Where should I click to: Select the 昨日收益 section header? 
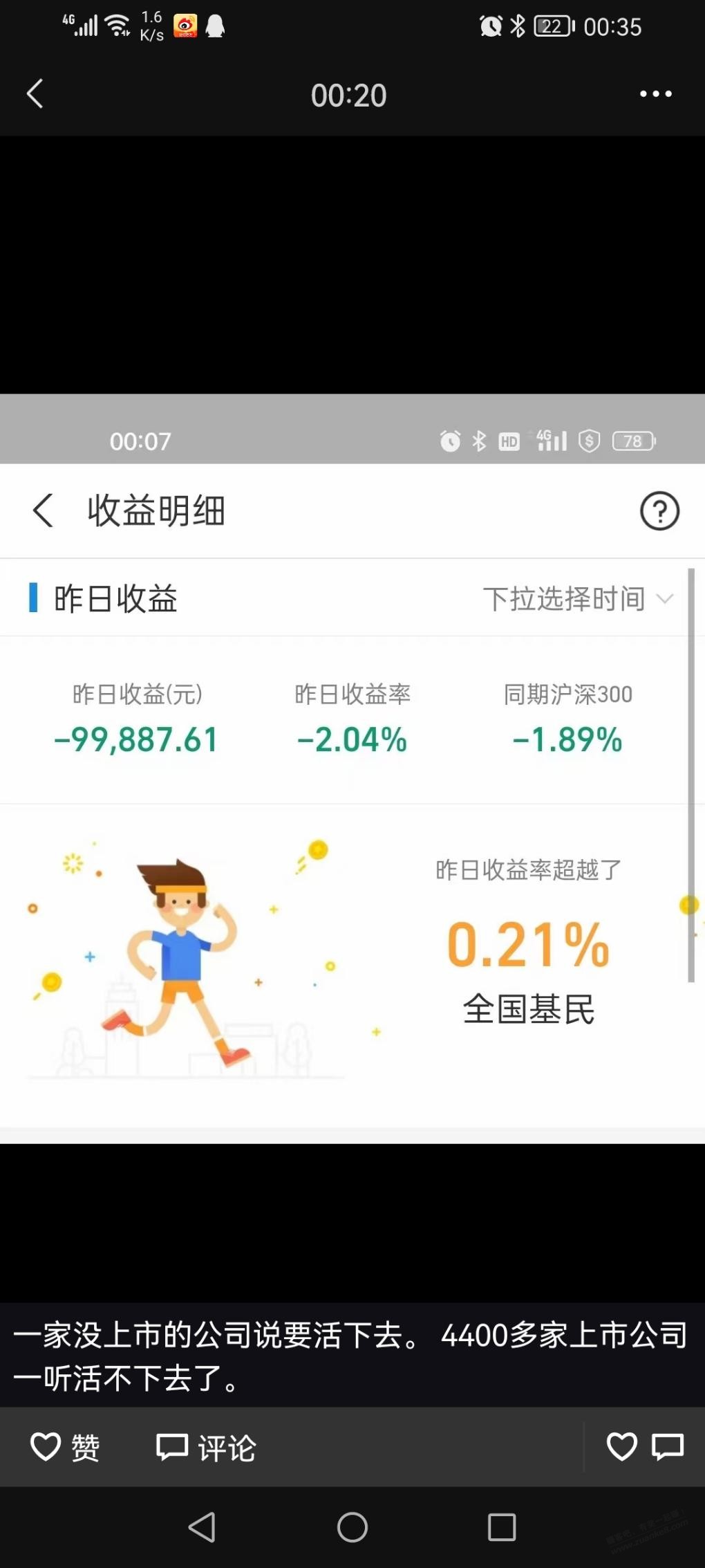point(115,599)
